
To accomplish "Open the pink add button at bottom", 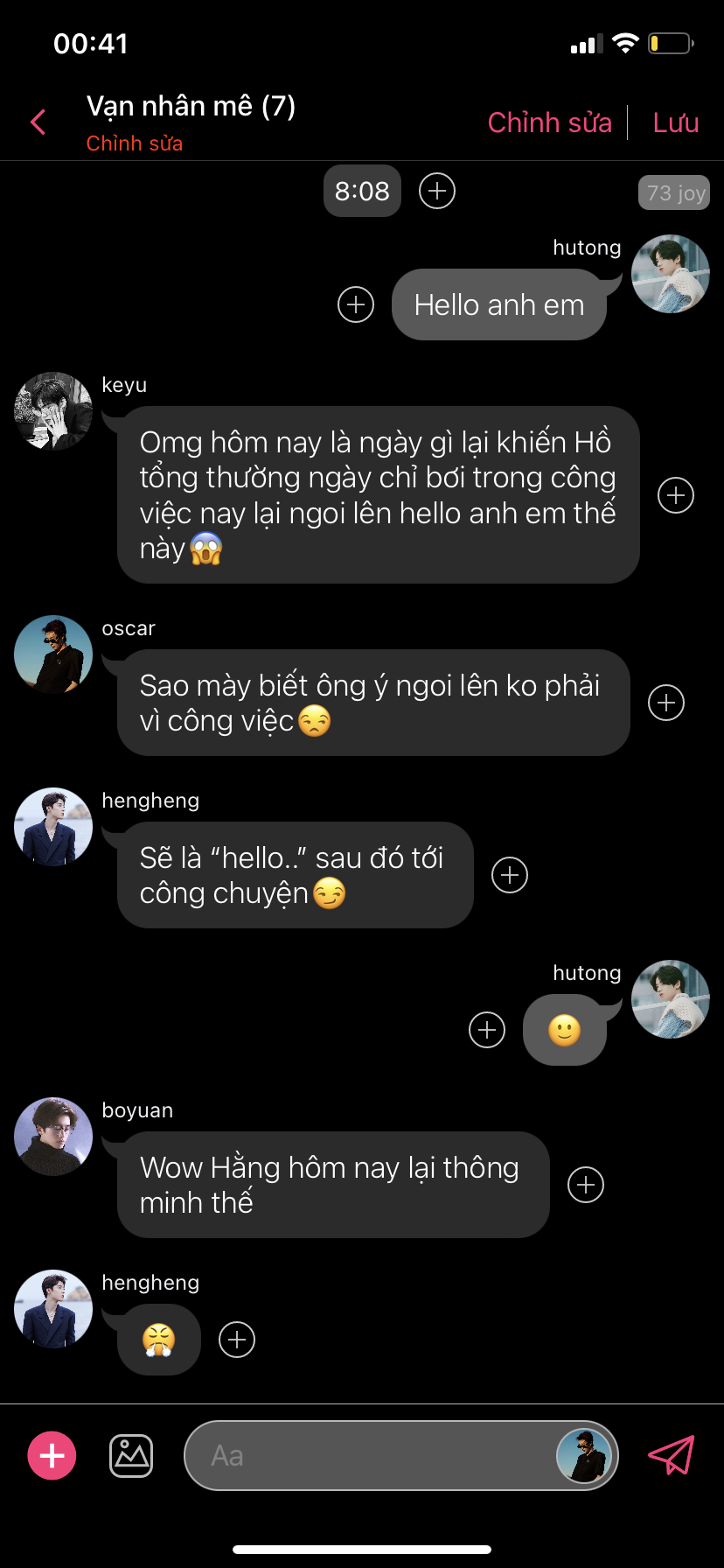I will pos(52,1456).
